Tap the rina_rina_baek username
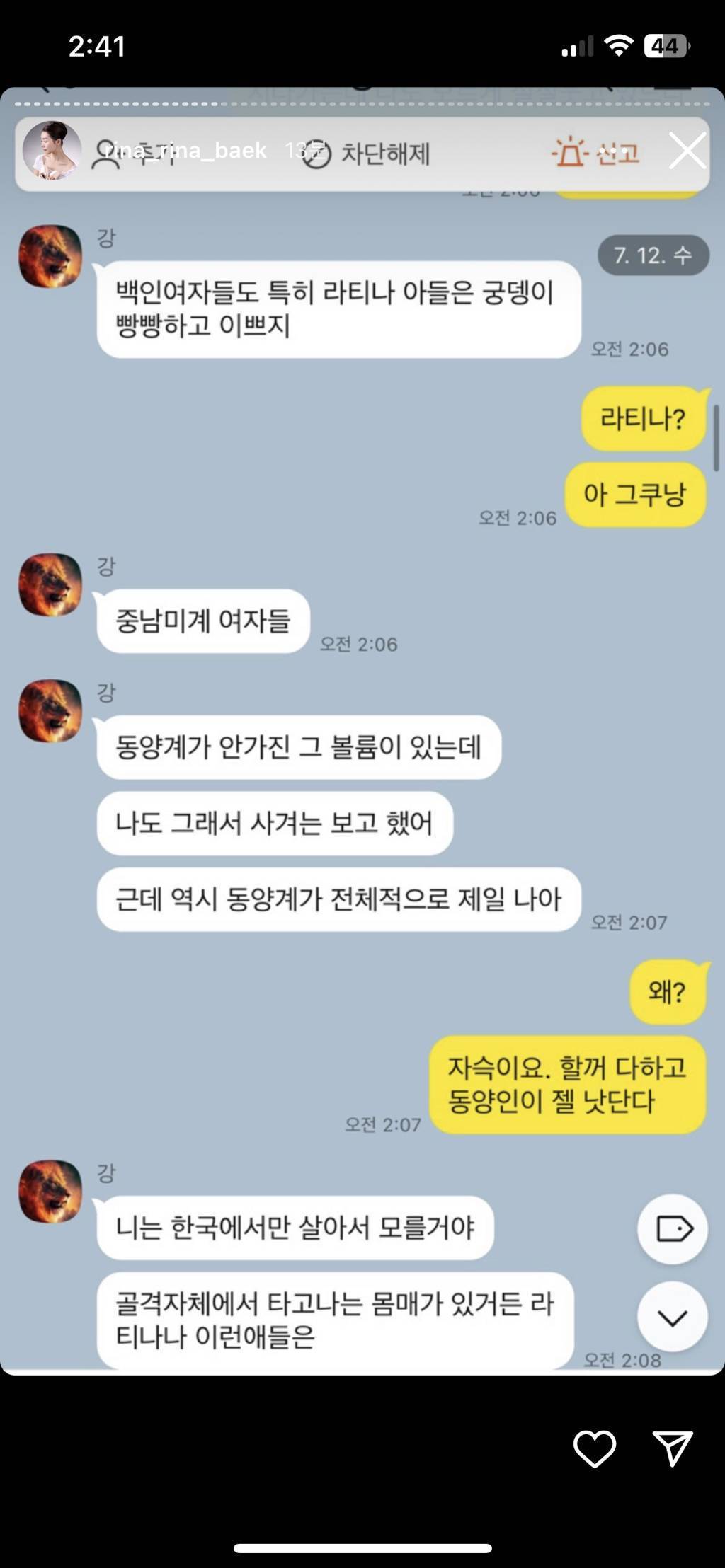 pyautogui.click(x=185, y=150)
